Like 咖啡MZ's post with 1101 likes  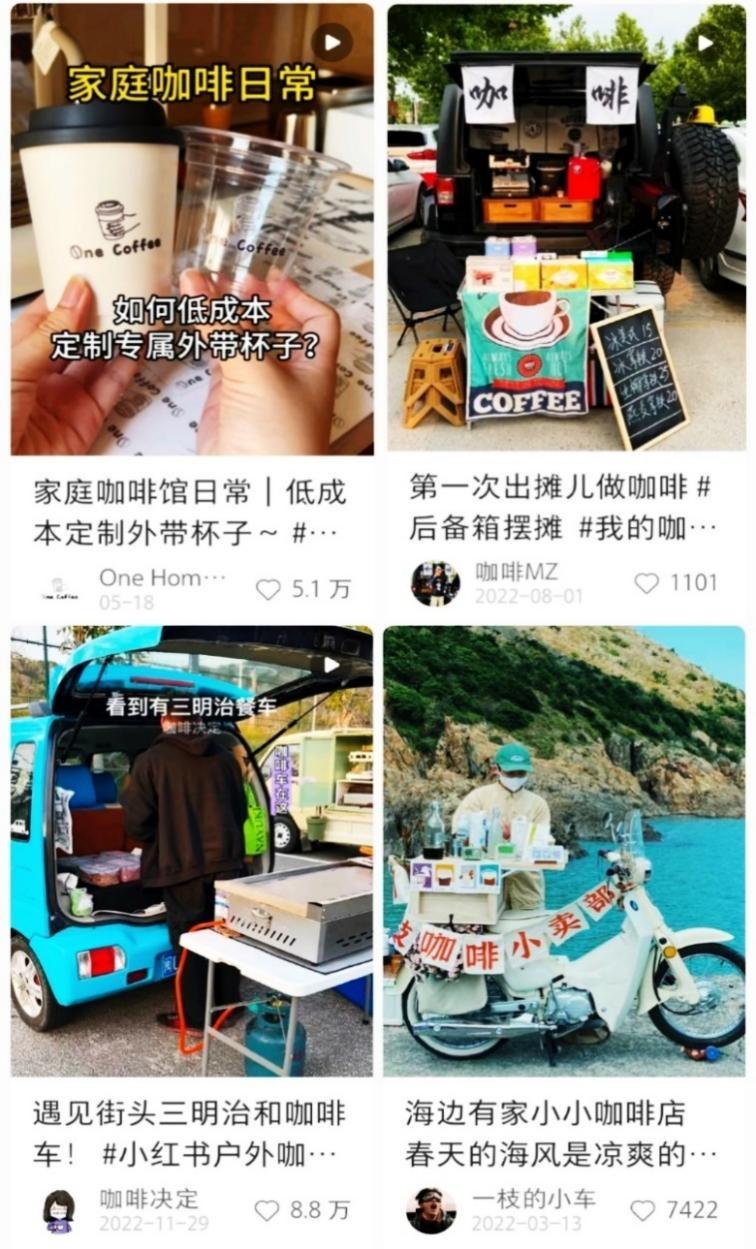[x=647, y=583]
